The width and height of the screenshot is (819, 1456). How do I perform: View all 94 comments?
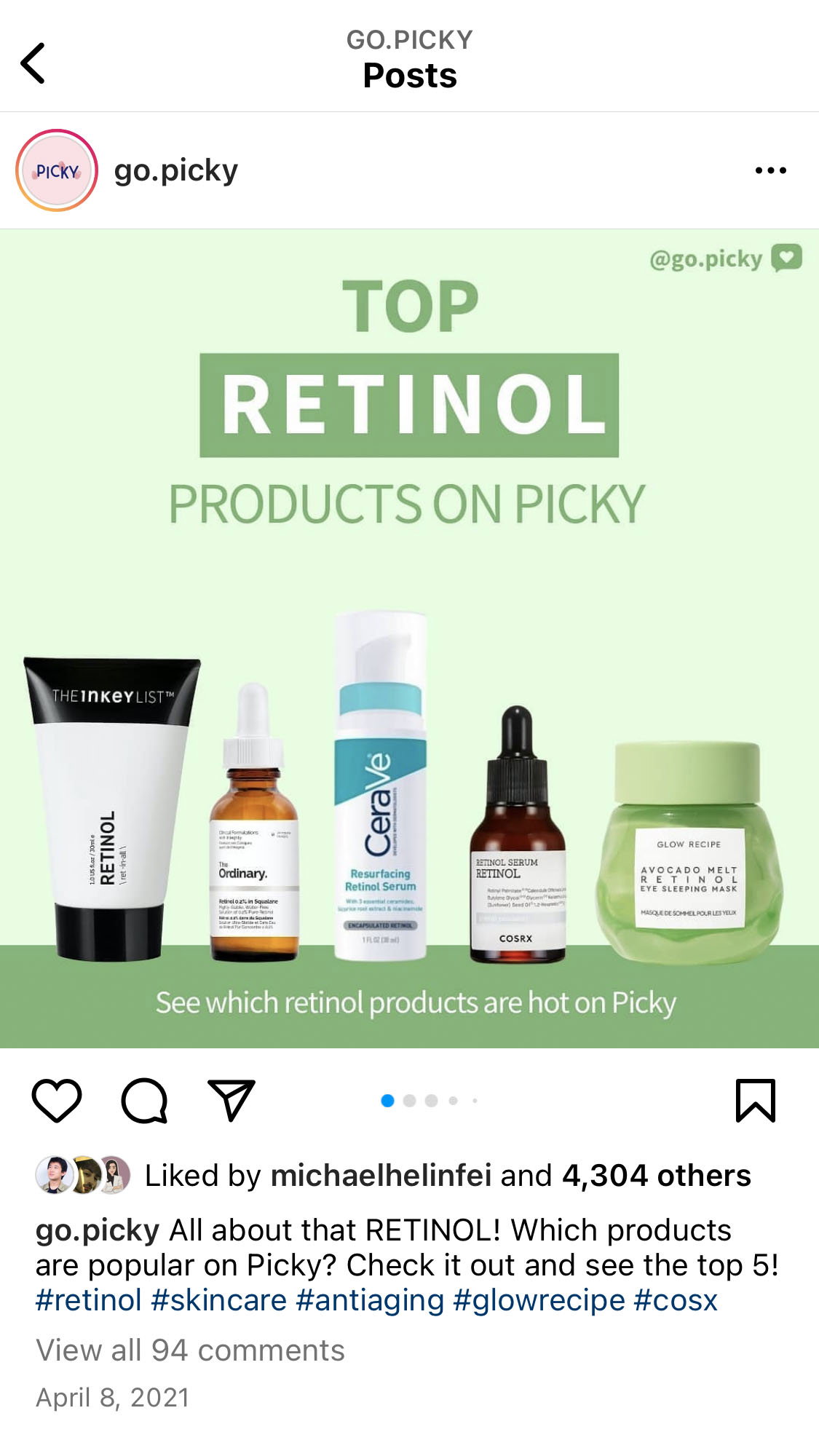pyautogui.click(x=190, y=1350)
